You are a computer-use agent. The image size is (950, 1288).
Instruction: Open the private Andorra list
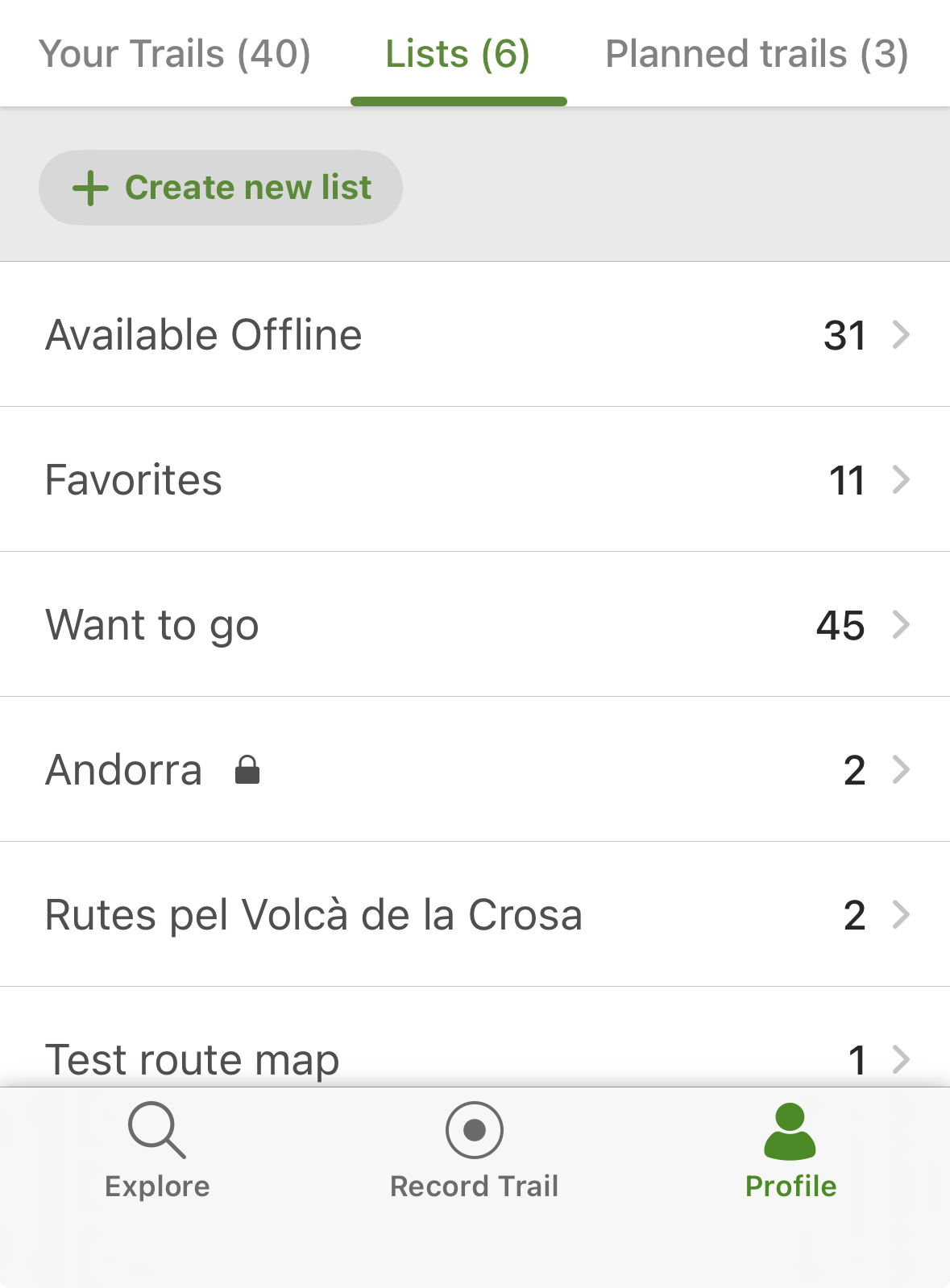(x=475, y=769)
